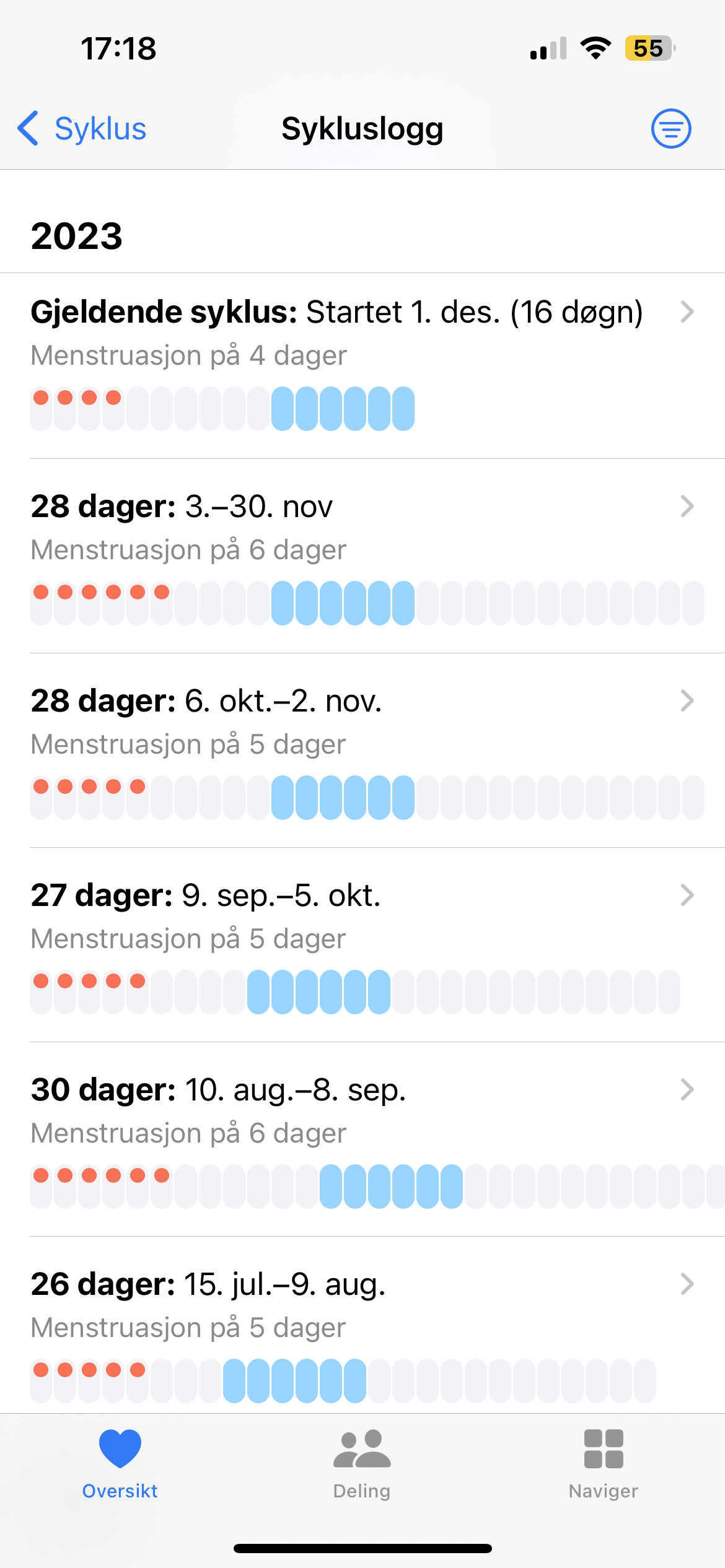The height and width of the screenshot is (1568, 725).
Task: Show details for 10. aug.–8. sep. cycle
Action: [362, 1141]
